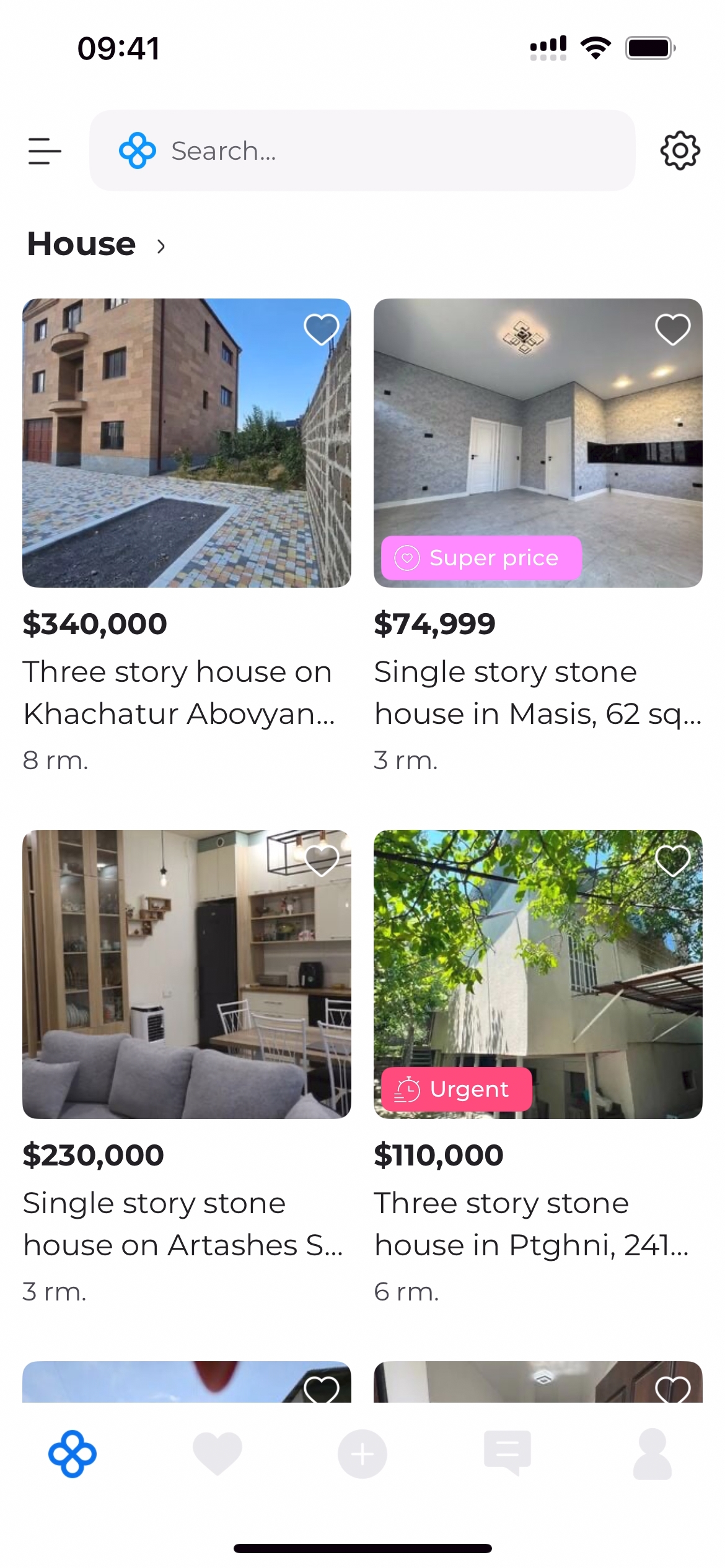The height and width of the screenshot is (1568, 725).
Task: Open the $340,000 Khachatur Abovyan listing
Action: [x=186, y=443]
